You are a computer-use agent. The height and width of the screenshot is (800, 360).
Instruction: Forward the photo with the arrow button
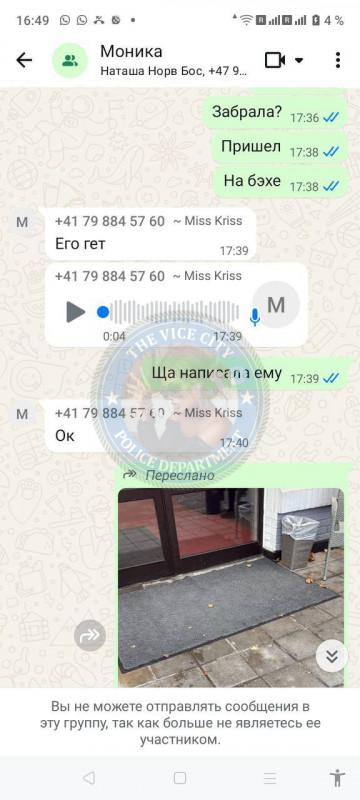pos(90,636)
